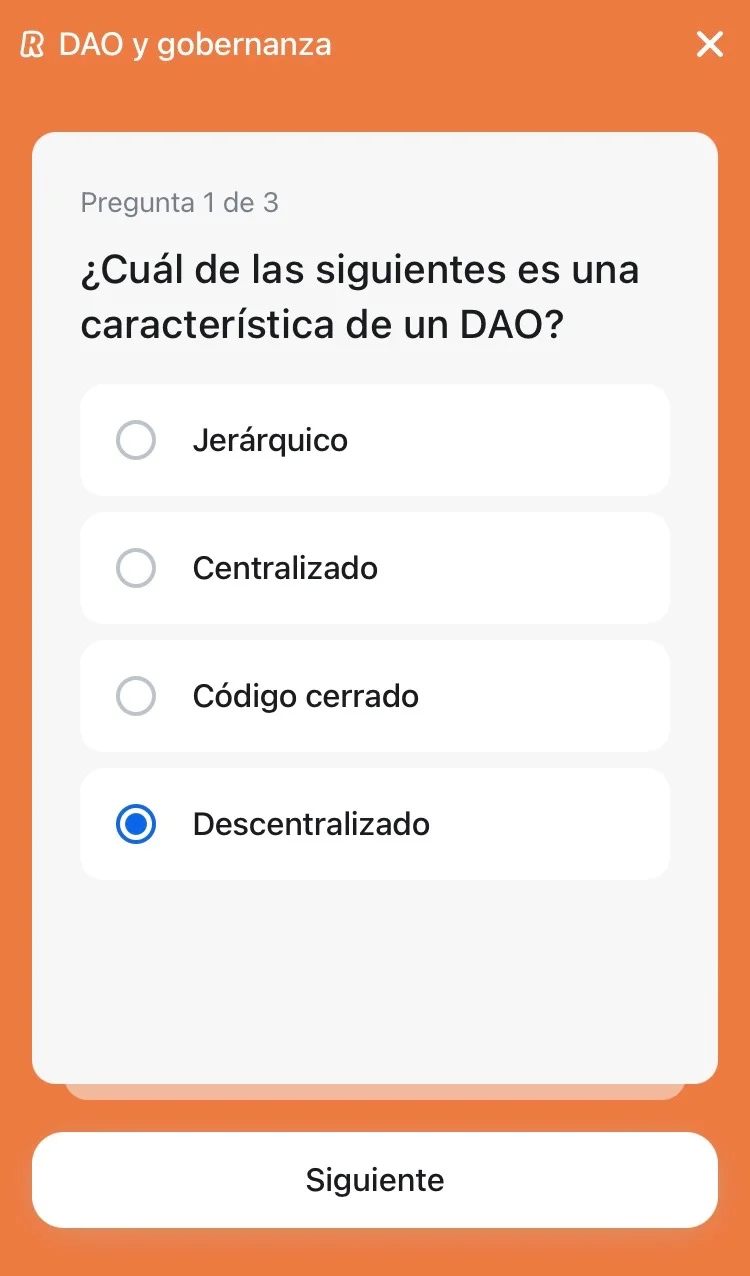Tap Siguiente to continue
Viewport: 750px width, 1276px height.
coord(374,1179)
